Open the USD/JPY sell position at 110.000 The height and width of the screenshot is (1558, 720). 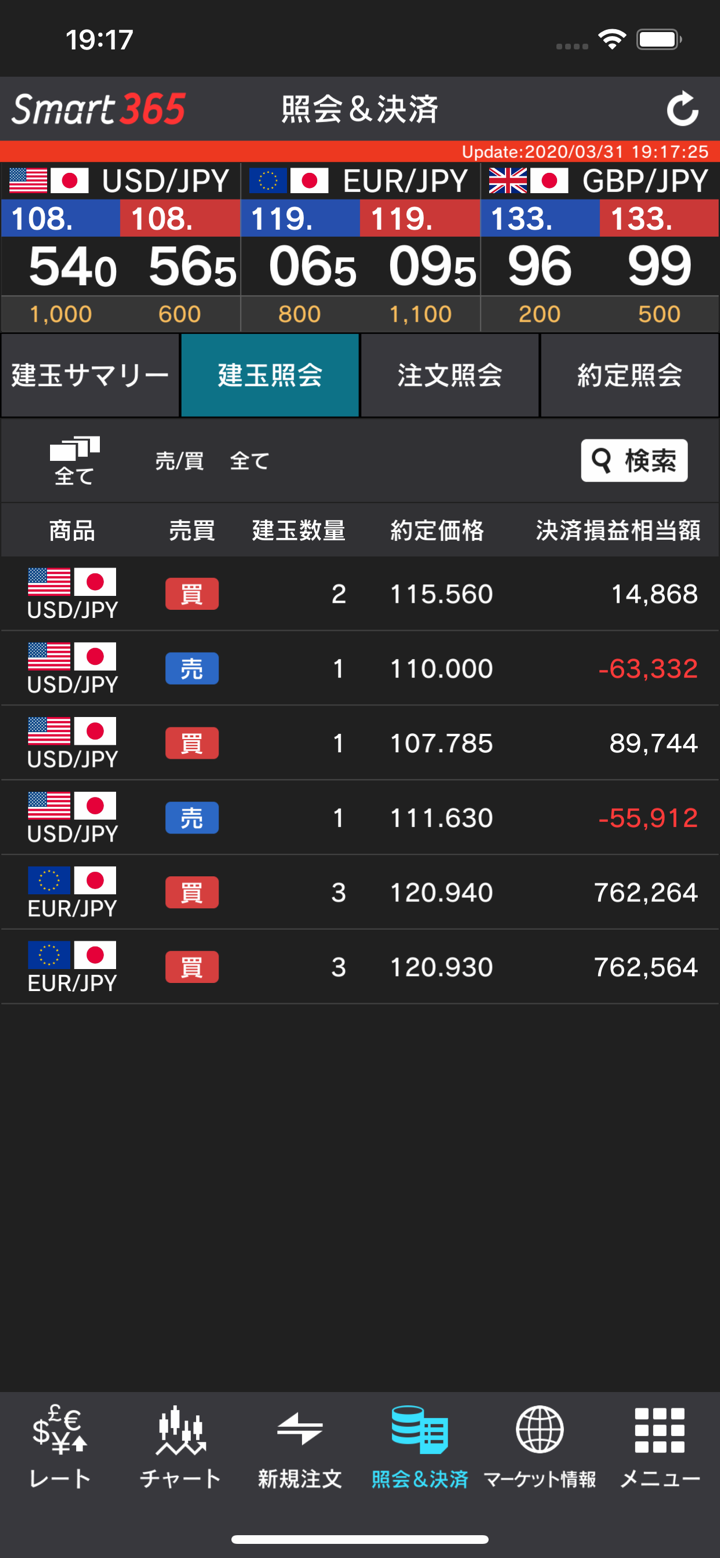coord(360,668)
